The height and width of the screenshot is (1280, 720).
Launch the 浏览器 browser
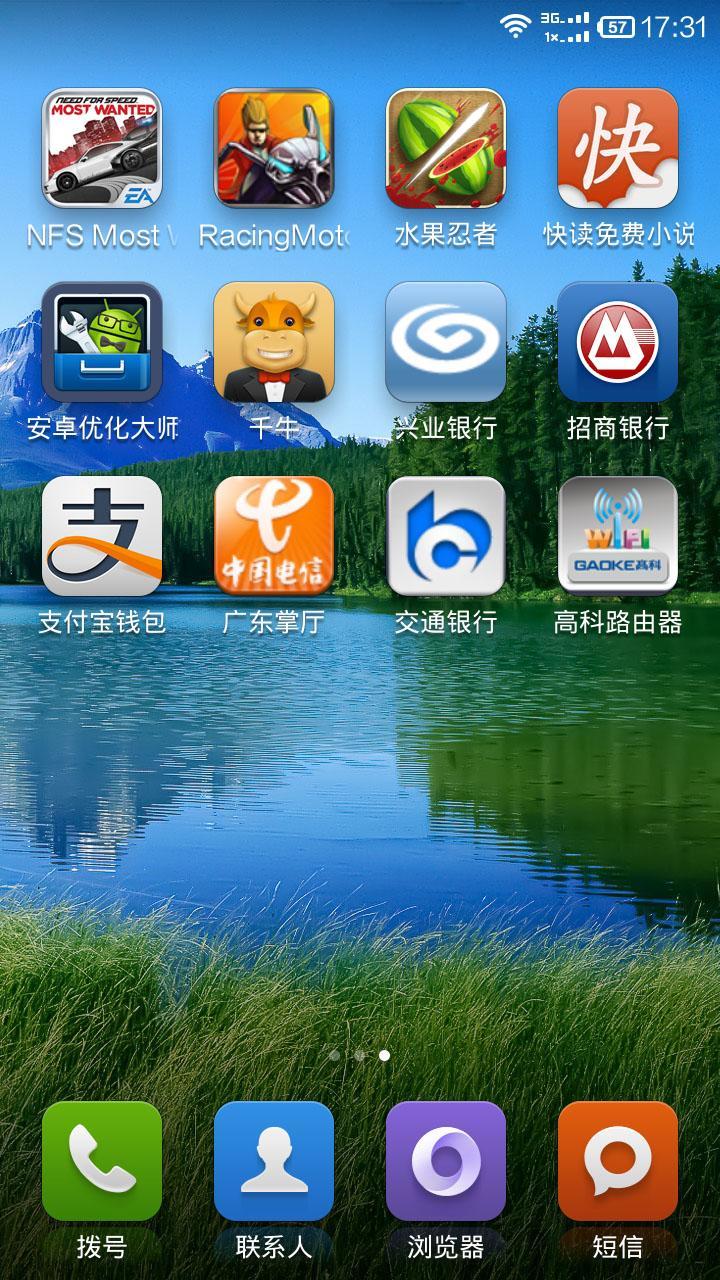coord(446,1162)
